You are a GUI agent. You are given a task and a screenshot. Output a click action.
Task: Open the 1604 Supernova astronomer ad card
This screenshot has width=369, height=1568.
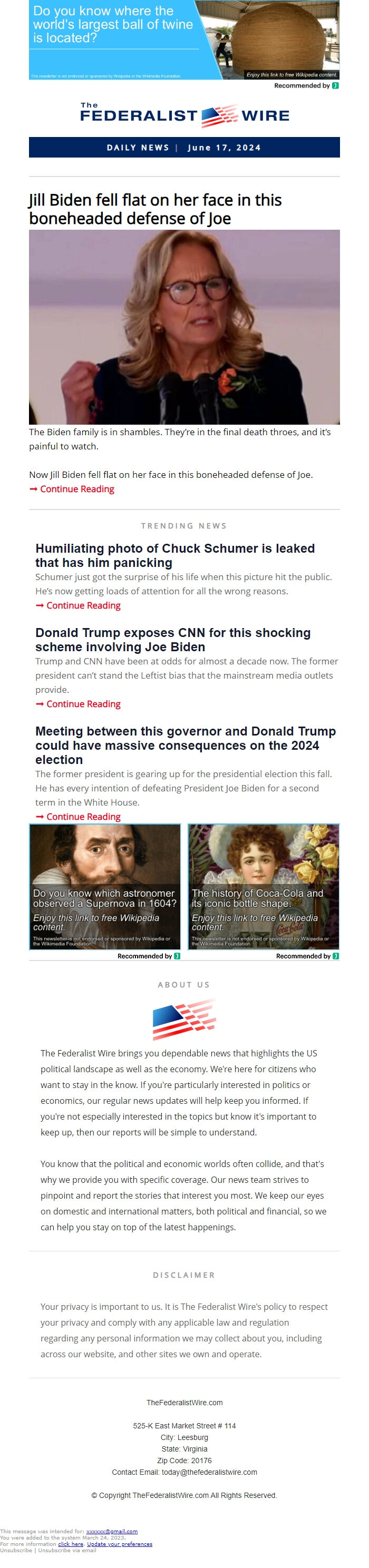(105, 886)
